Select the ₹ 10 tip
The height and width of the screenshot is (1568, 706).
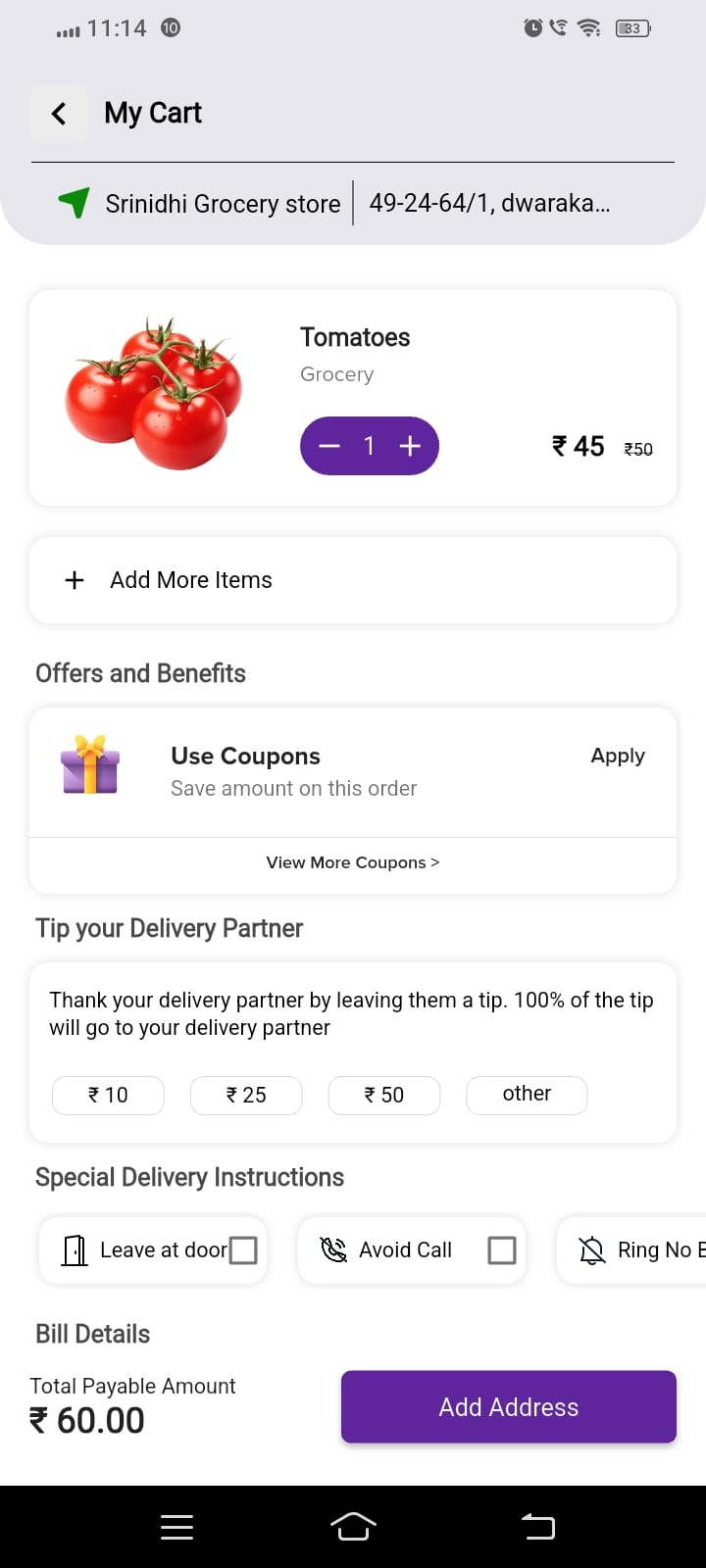click(108, 1095)
